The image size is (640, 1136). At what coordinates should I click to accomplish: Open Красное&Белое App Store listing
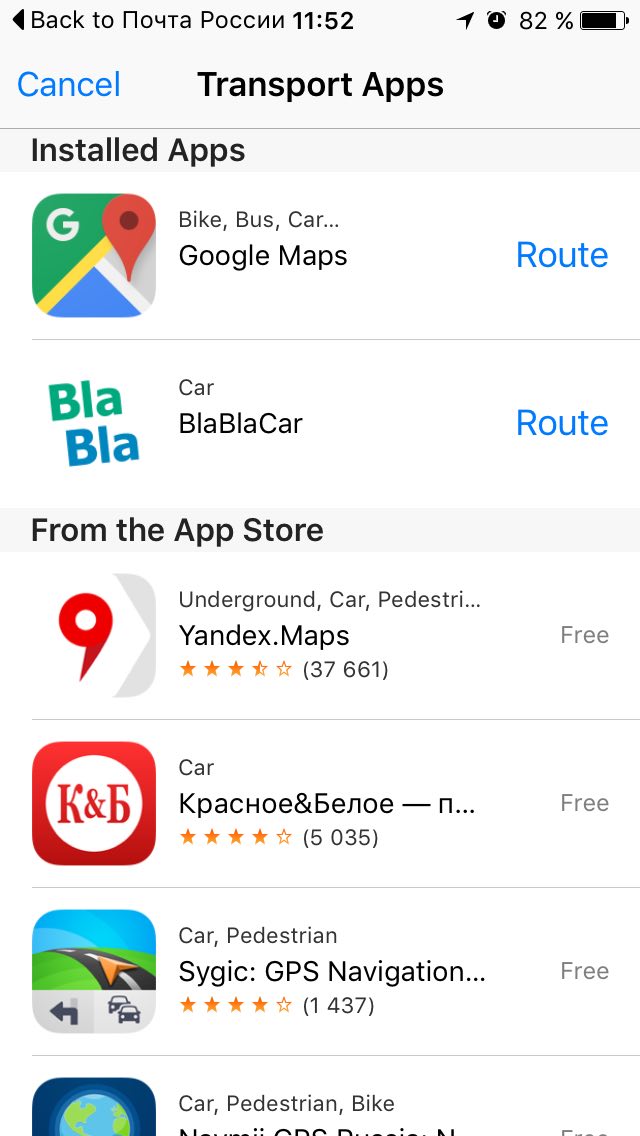pos(330,804)
